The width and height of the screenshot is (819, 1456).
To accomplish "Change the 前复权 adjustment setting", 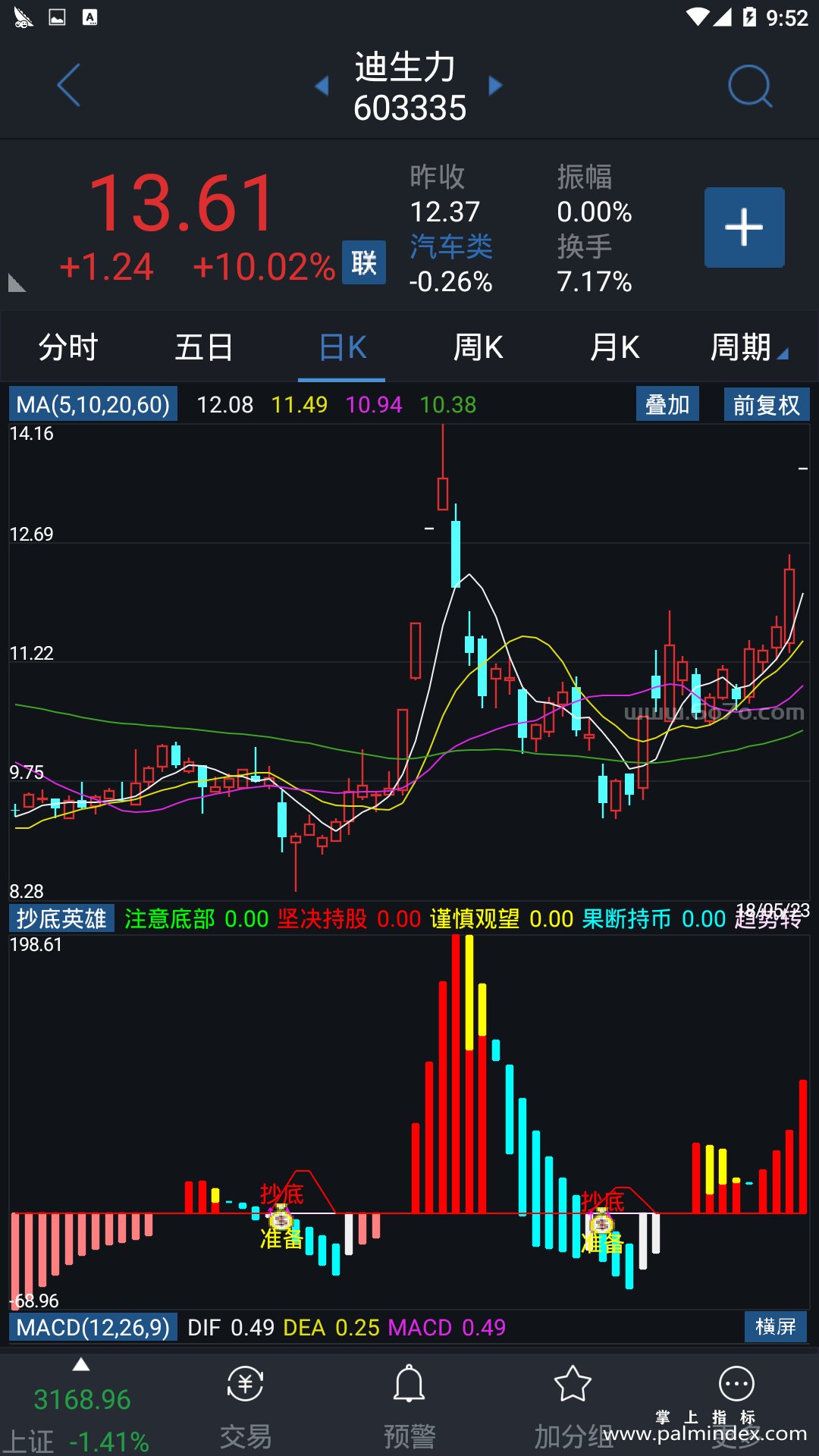I will 766,404.
